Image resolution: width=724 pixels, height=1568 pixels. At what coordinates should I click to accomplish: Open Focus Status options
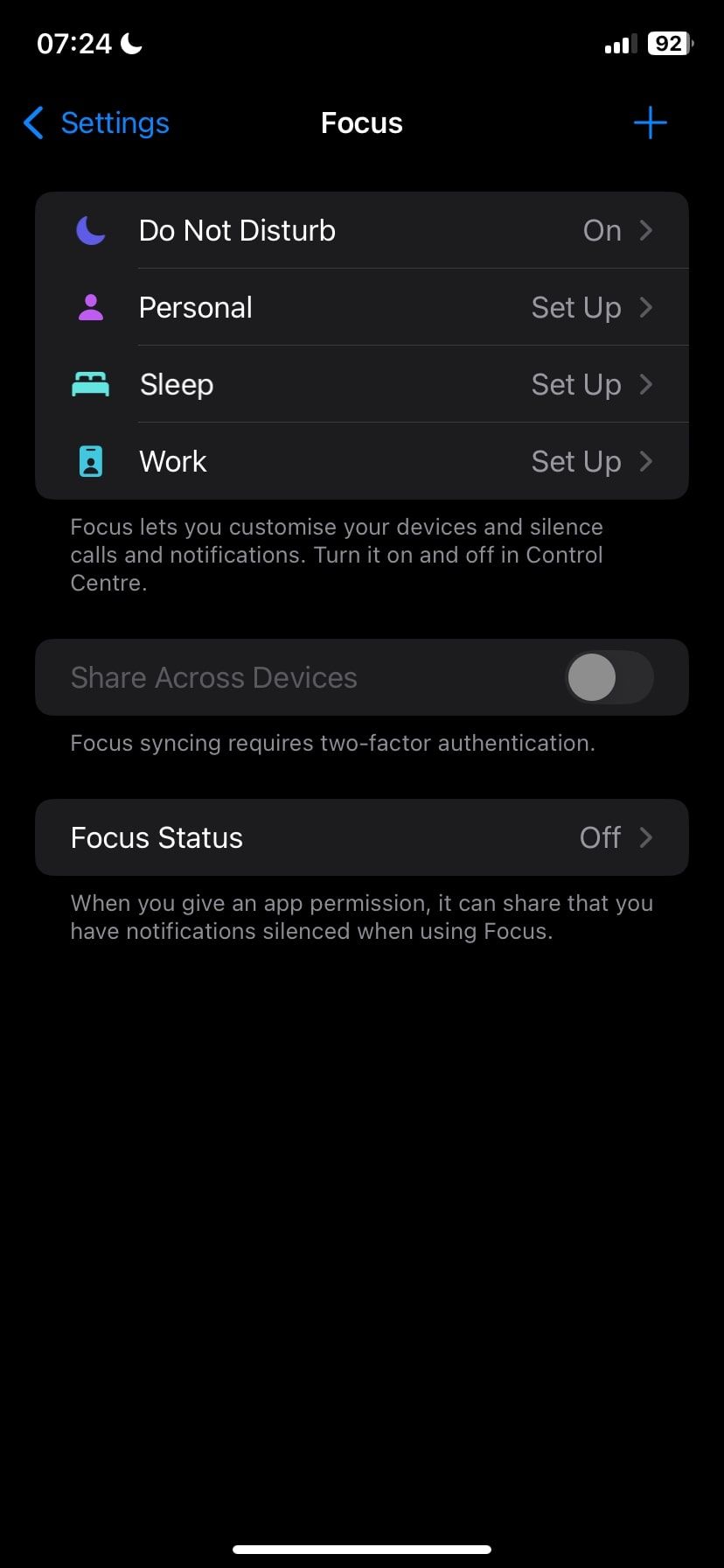(362, 838)
